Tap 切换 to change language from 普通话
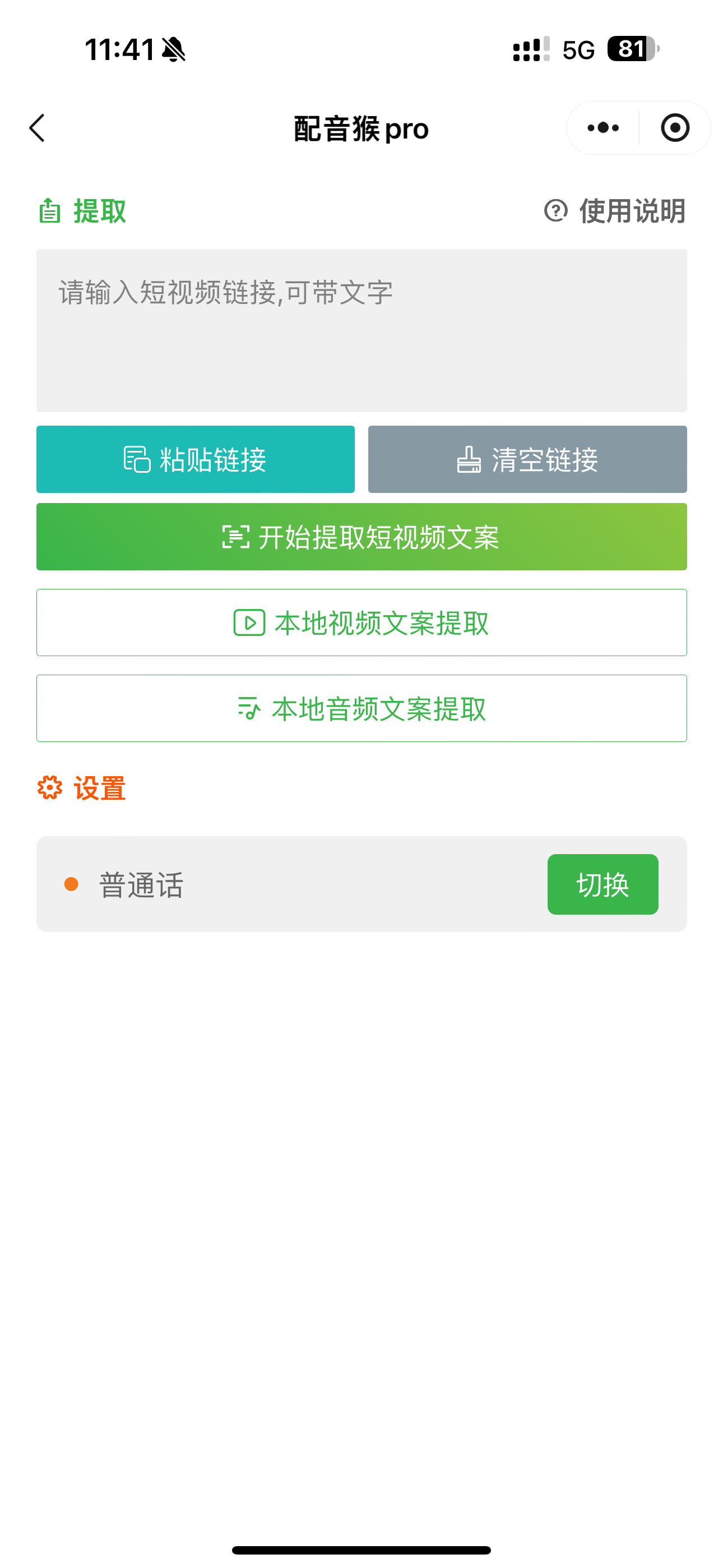Viewport: 723px width, 1568px height. pyautogui.click(x=602, y=884)
